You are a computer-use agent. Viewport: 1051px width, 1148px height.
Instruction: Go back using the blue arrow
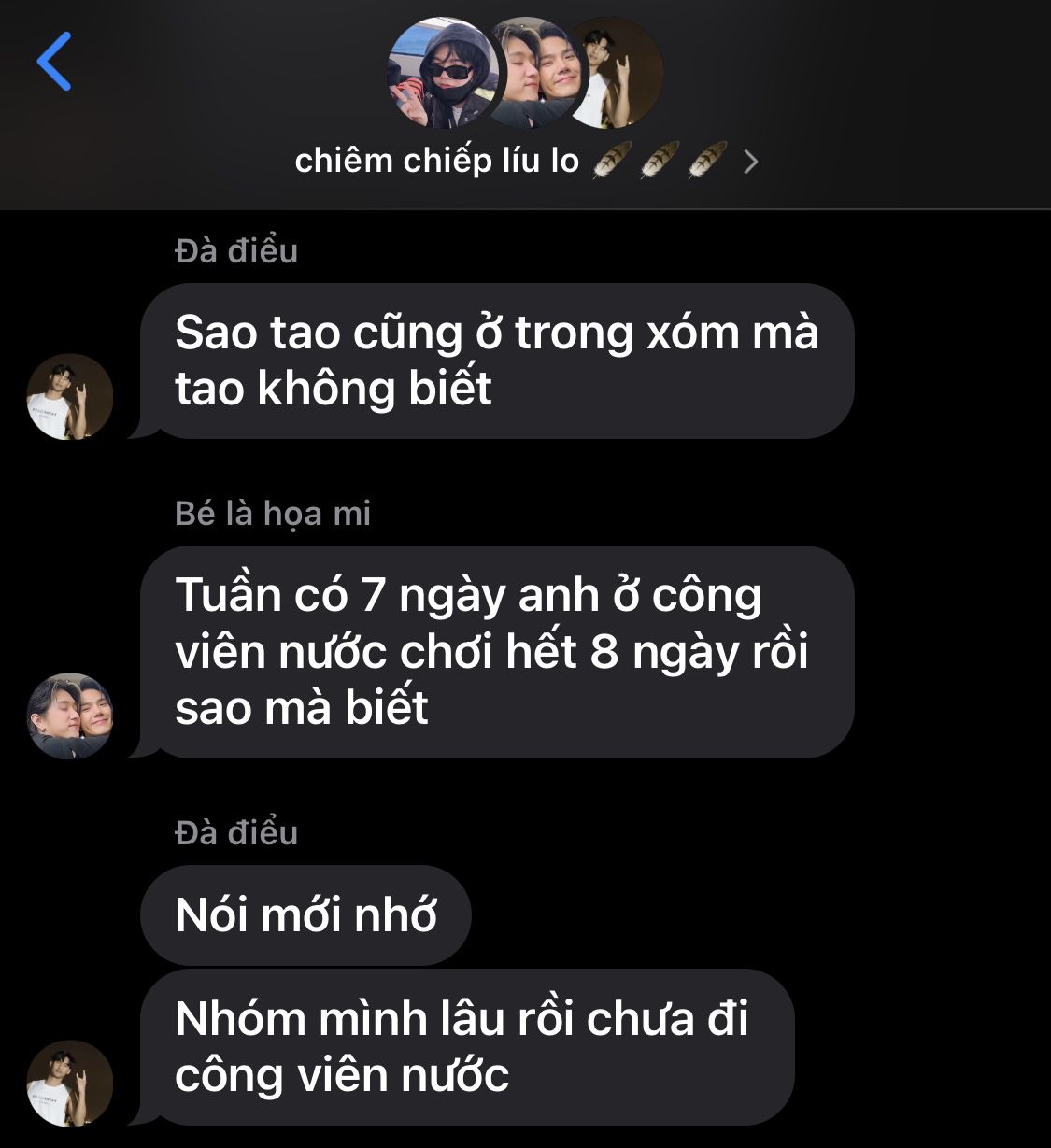54,62
